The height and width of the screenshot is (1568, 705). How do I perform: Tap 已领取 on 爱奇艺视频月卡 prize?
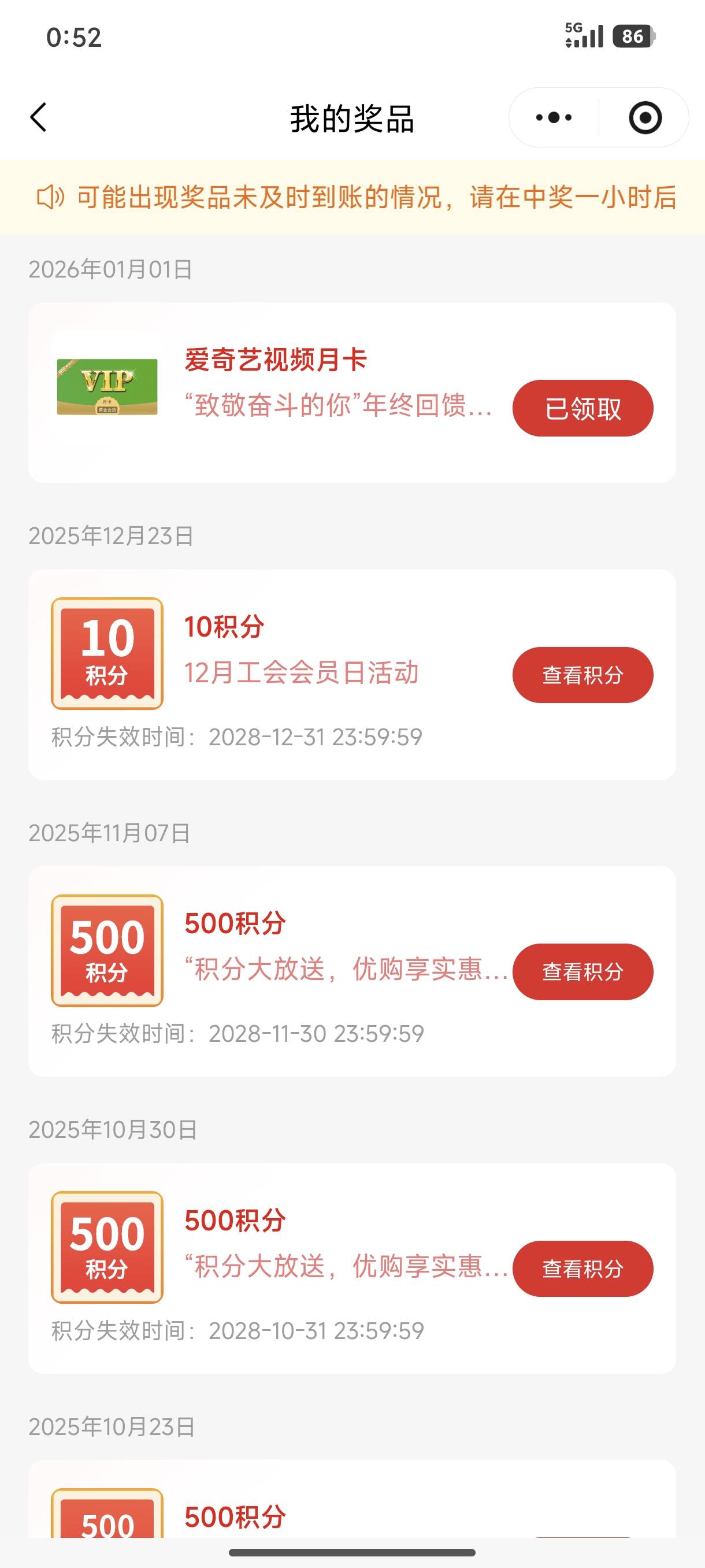582,408
